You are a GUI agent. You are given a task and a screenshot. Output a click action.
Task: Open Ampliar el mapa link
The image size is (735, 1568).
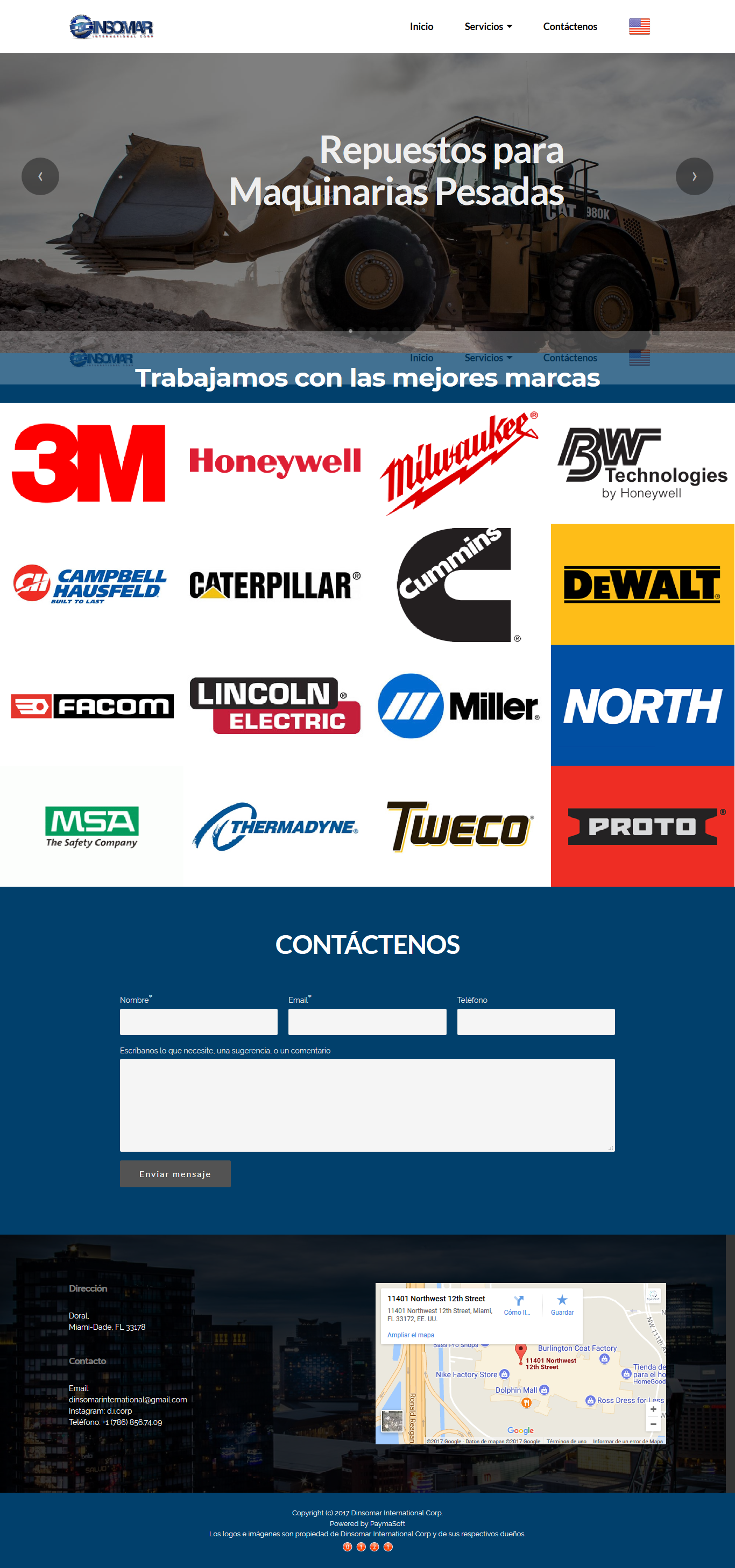pyautogui.click(x=411, y=1335)
